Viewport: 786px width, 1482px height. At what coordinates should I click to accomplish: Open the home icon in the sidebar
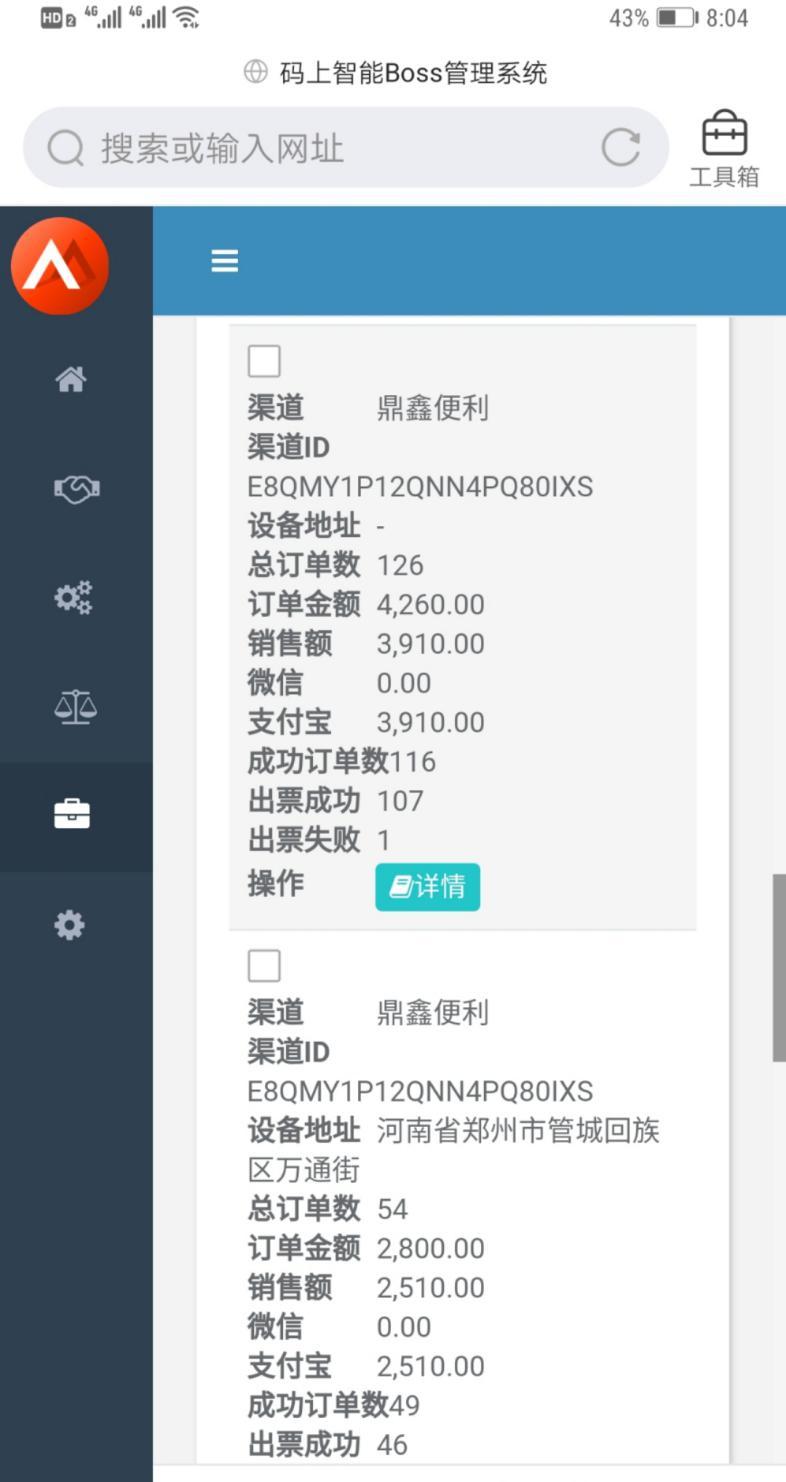(x=70, y=379)
